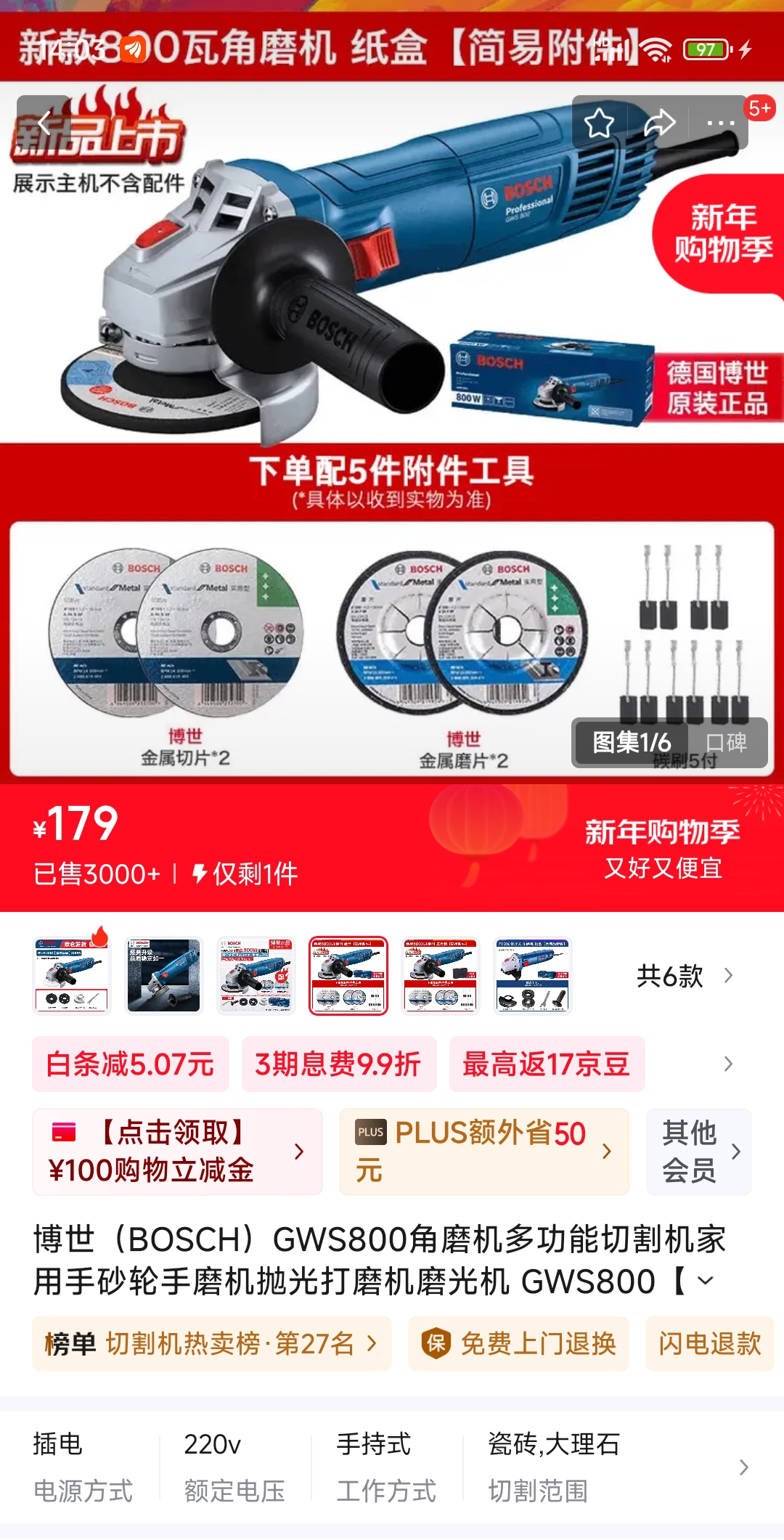
Task: Expand the full product title
Action: pos(705,1280)
